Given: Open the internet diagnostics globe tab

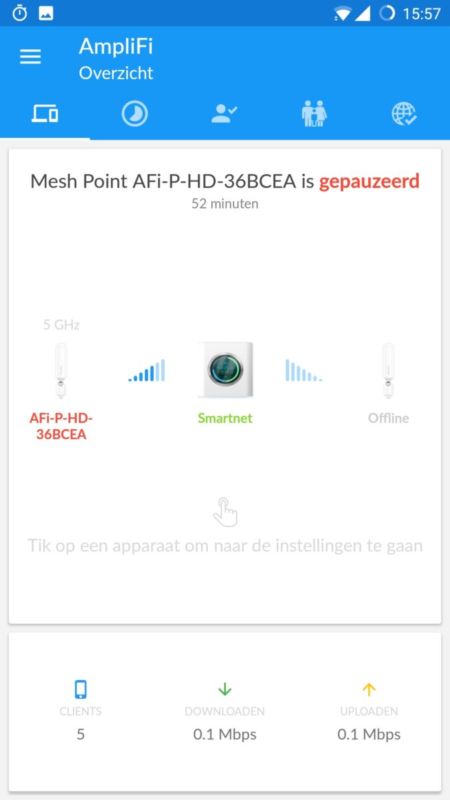Looking at the screenshot, I should 404,113.
